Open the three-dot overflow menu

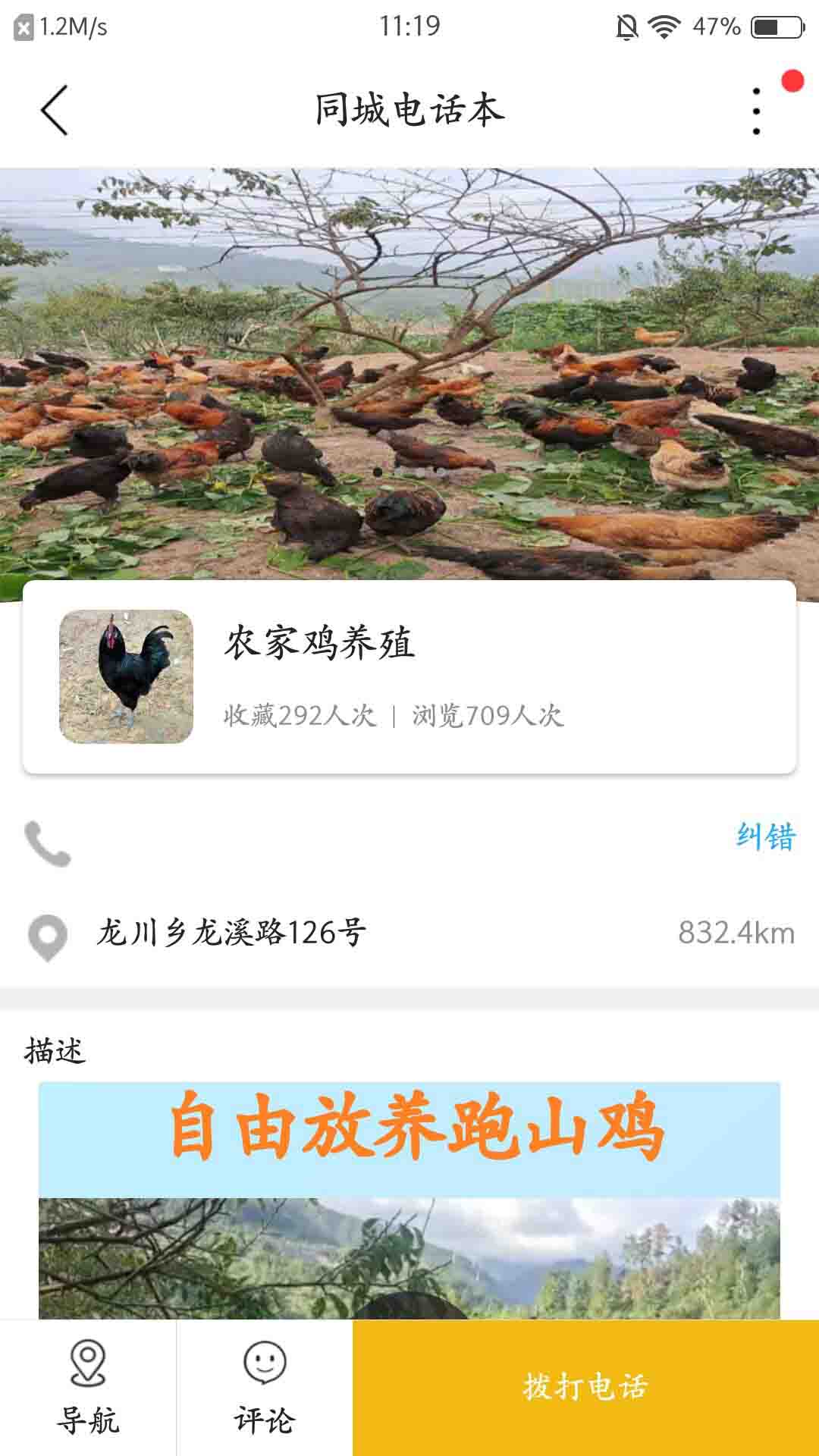coord(756,111)
